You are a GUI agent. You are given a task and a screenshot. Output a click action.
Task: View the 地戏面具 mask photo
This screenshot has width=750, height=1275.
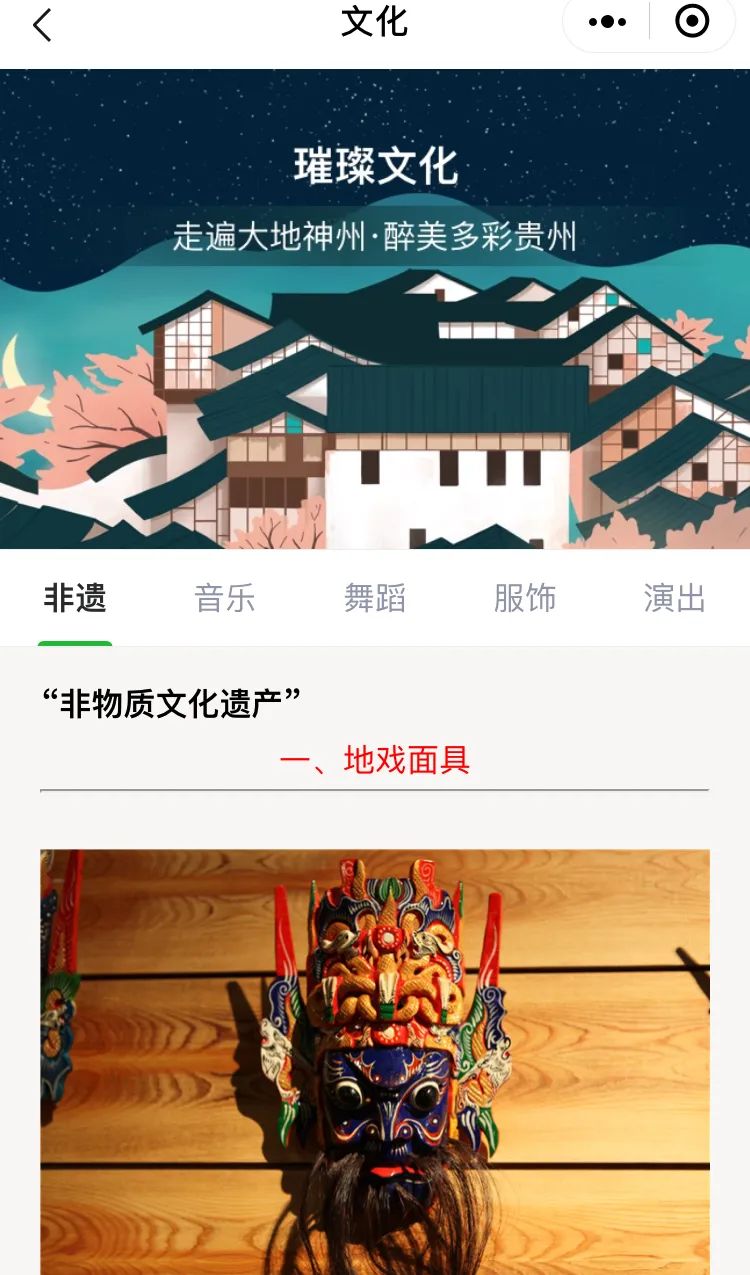click(x=375, y=1062)
